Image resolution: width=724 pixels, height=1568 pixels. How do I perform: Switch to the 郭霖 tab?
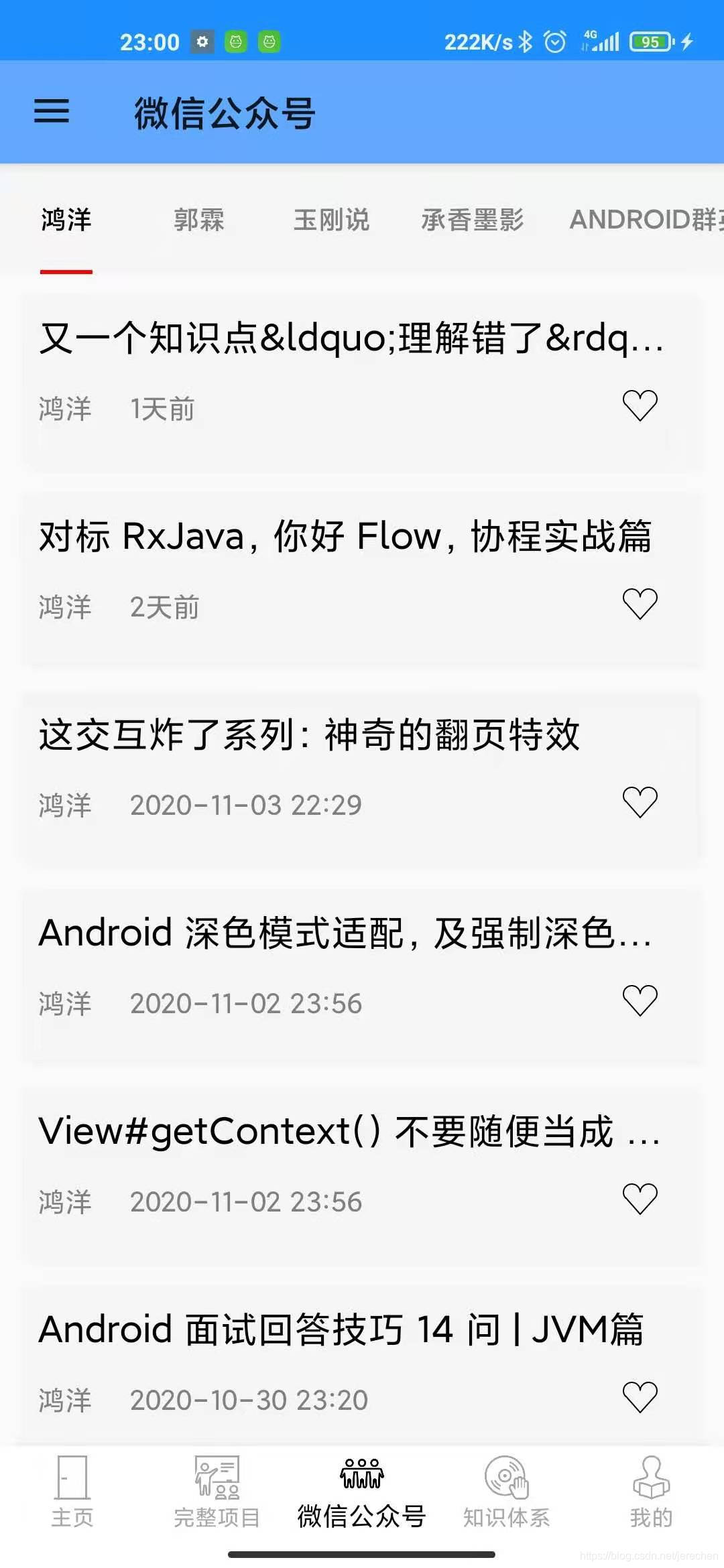coord(199,220)
